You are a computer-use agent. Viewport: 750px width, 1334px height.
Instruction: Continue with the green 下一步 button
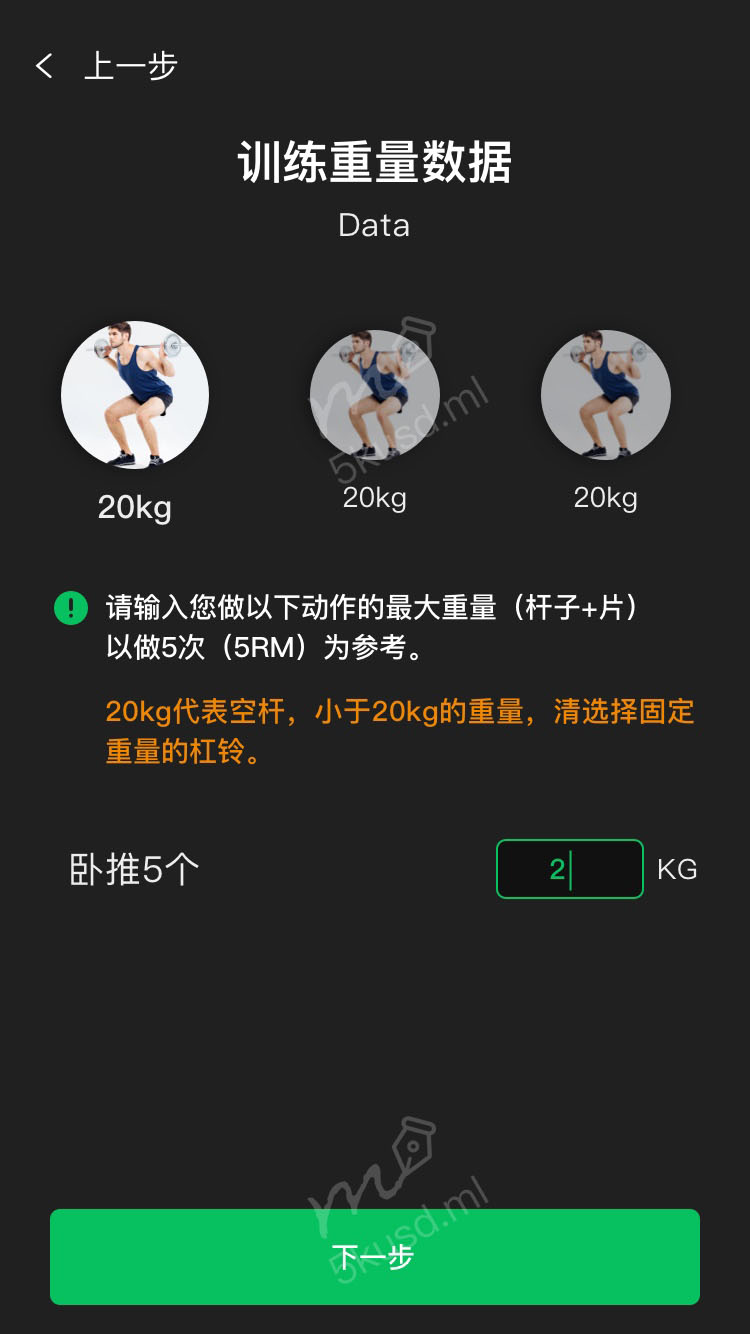pos(374,1256)
